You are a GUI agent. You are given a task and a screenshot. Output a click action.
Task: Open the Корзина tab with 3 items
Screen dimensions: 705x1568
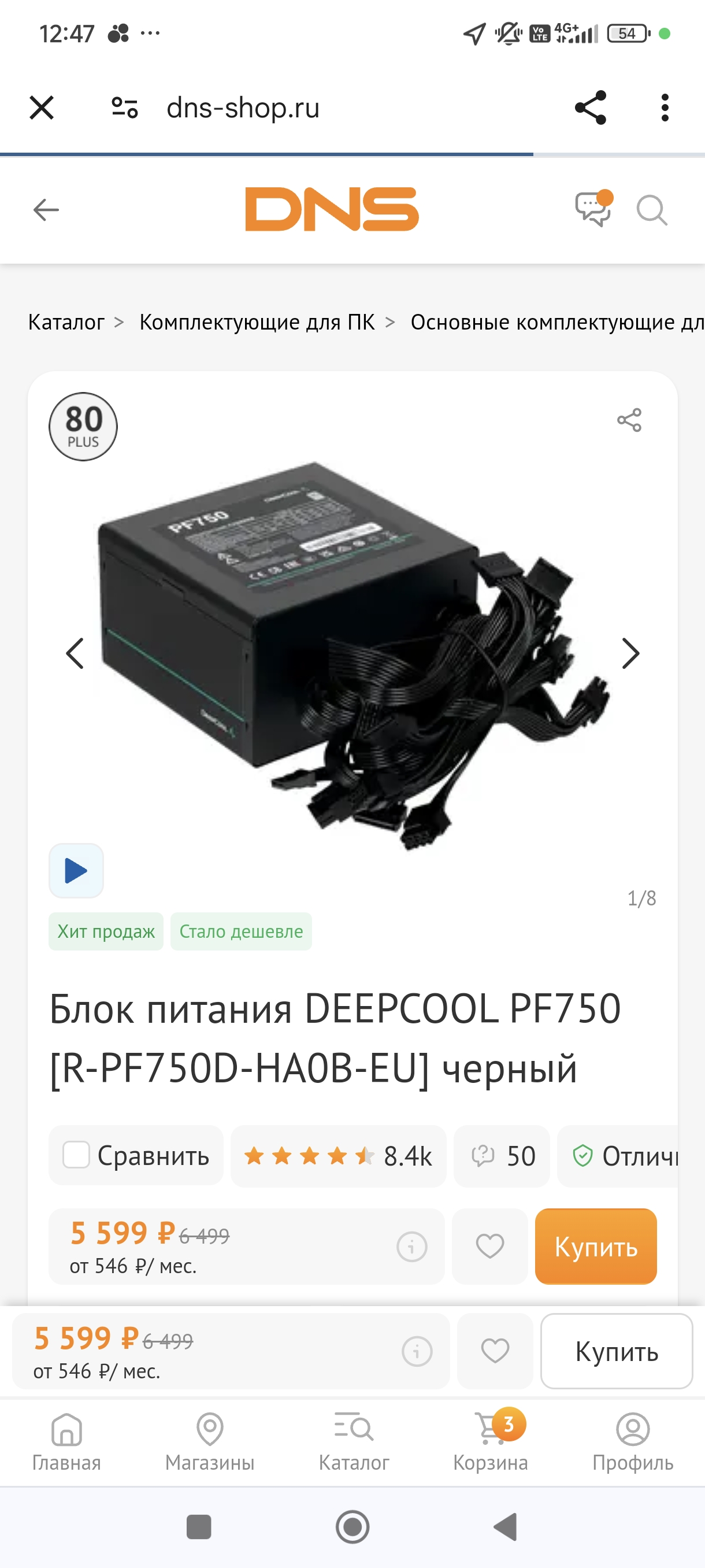(x=491, y=1441)
